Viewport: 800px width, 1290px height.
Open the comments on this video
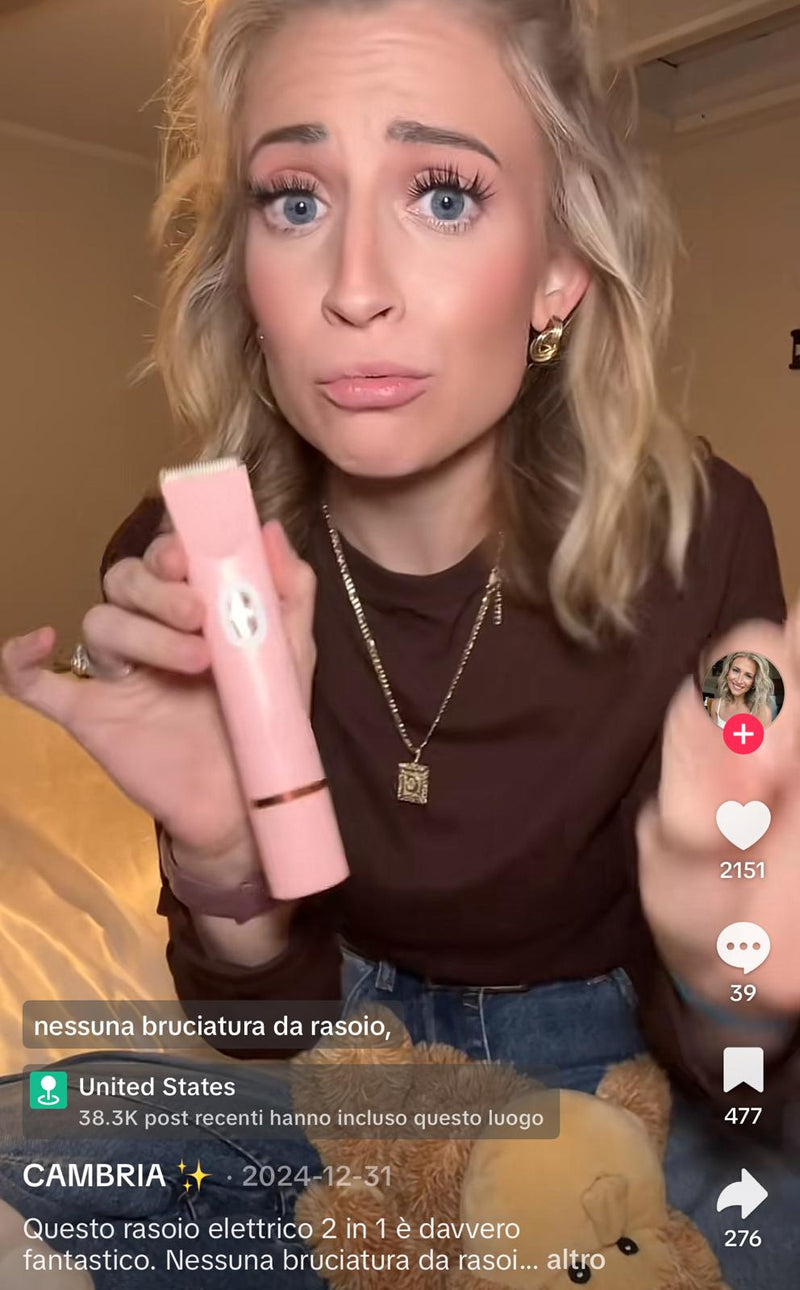(x=743, y=947)
